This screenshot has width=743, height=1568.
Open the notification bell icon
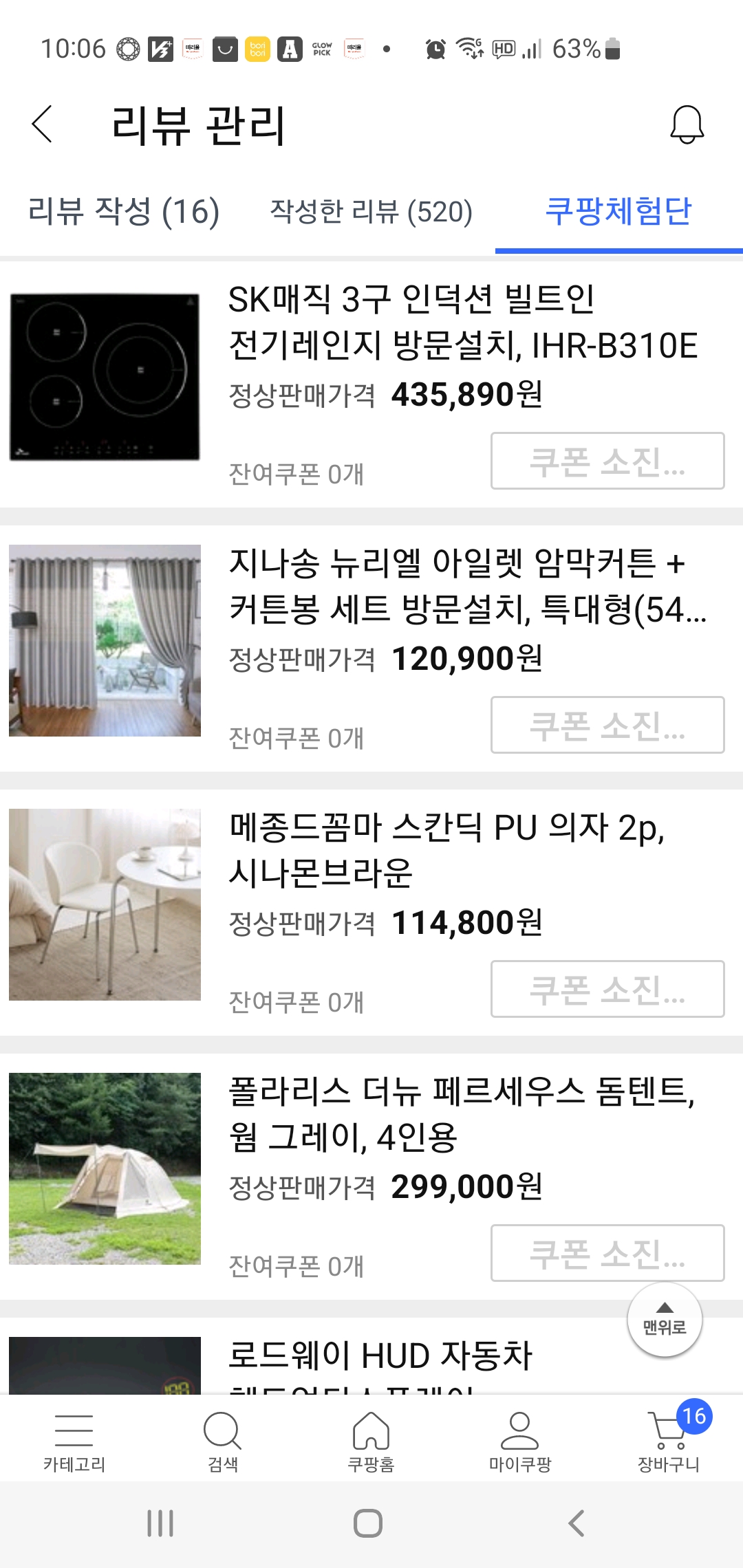click(x=685, y=126)
